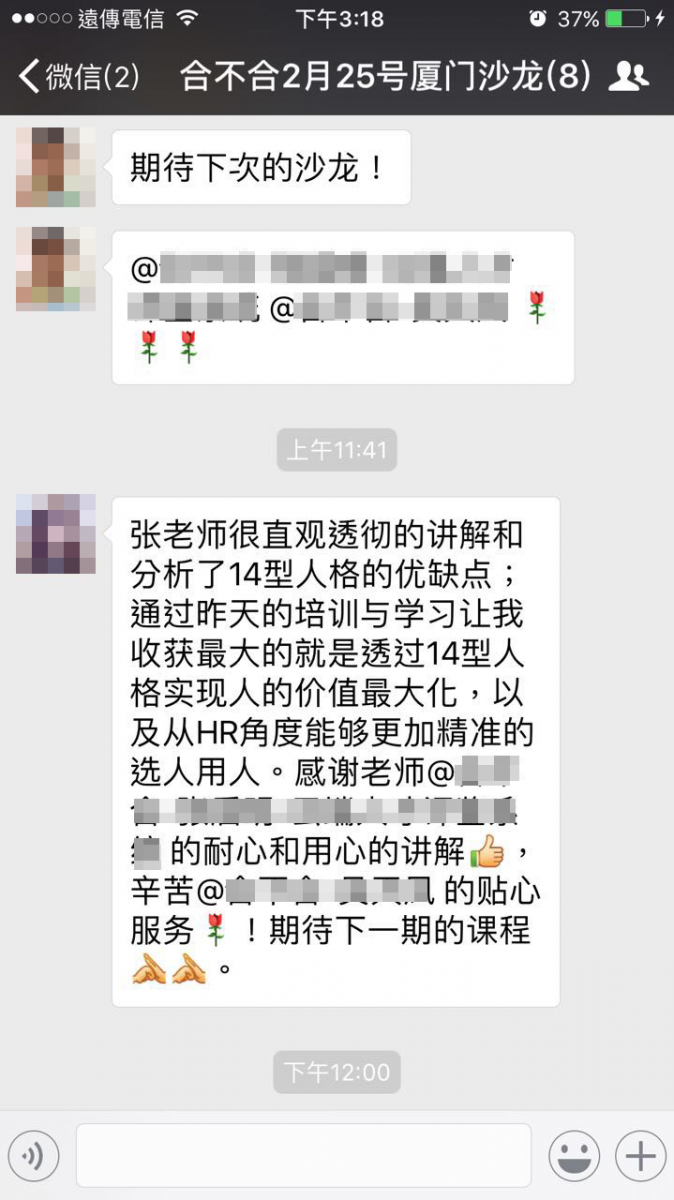Tap the message text input field
The image size is (674, 1200).
tap(303, 1156)
